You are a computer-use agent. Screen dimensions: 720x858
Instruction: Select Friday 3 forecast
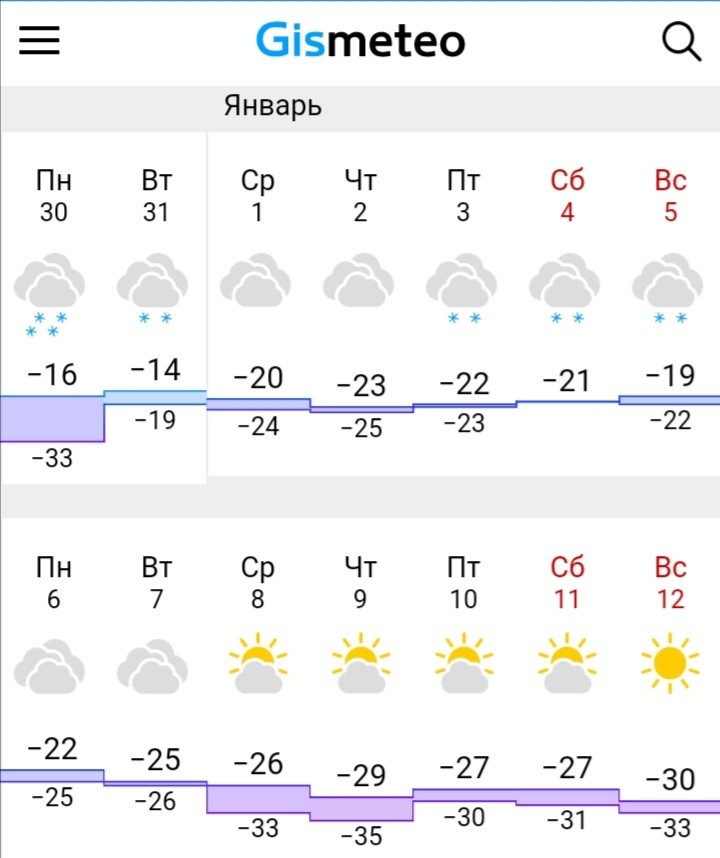[464, 304]
